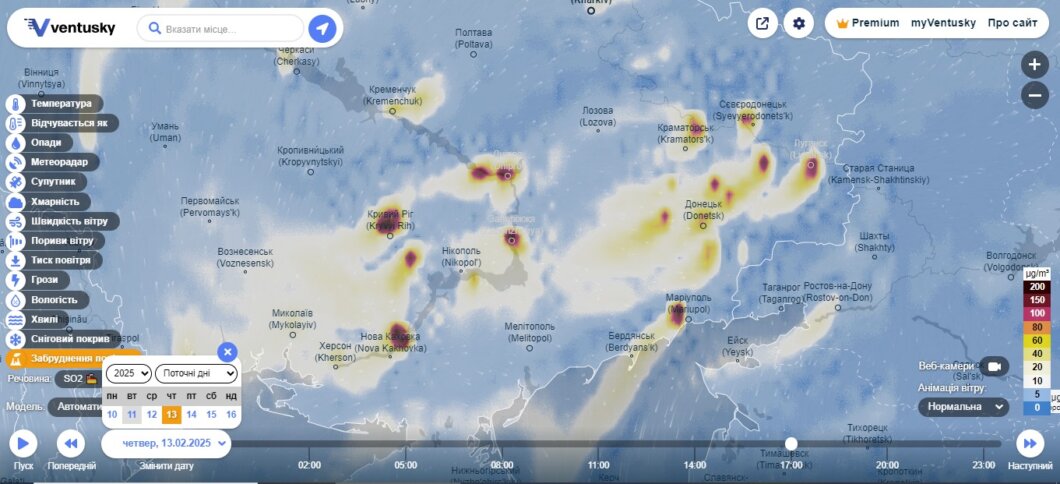Open the Premium link
The width and height of the screenshot is (1060, 484).
[x=866, y=23]
